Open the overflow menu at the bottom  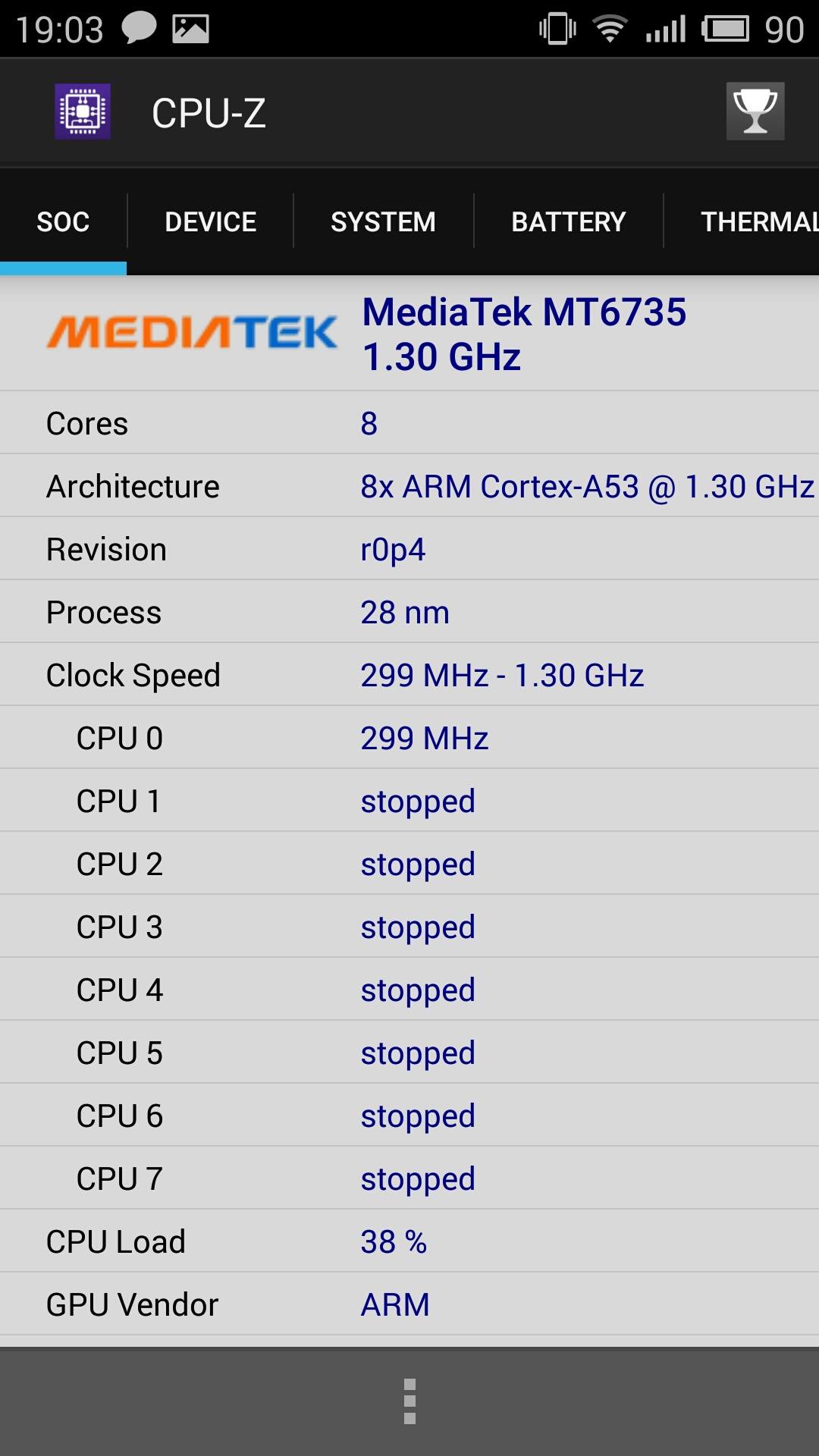[x=409, y=1401]
